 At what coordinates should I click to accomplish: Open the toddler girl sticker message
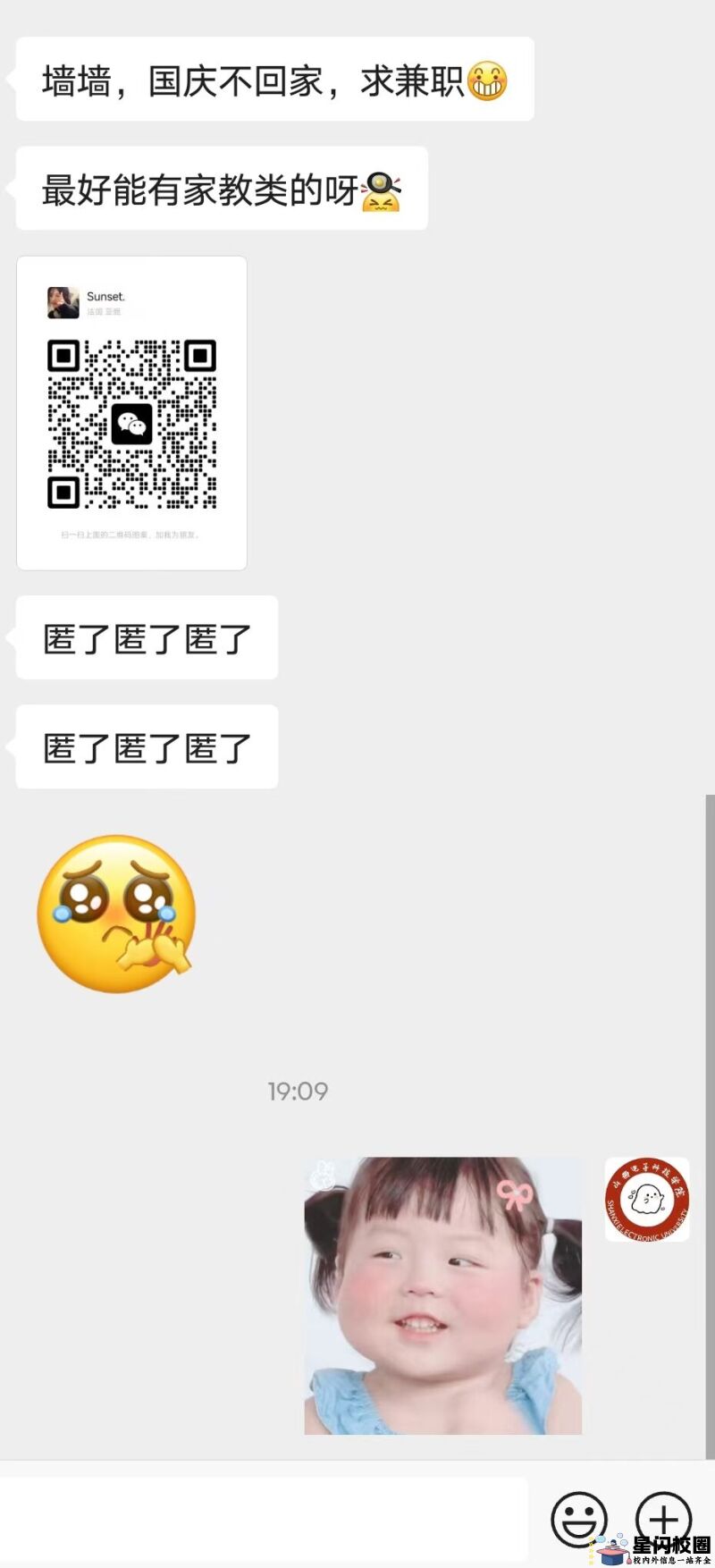coord(442,1295)
